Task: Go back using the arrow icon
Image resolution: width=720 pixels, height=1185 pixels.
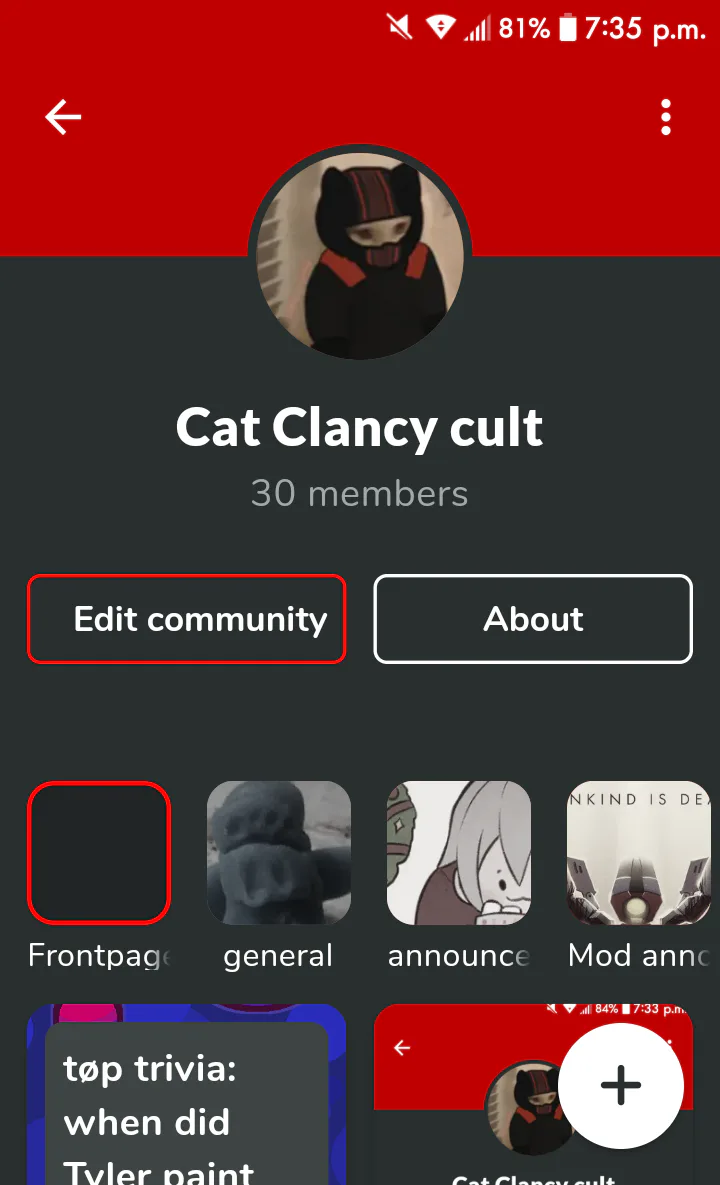Action: point(63,117)
